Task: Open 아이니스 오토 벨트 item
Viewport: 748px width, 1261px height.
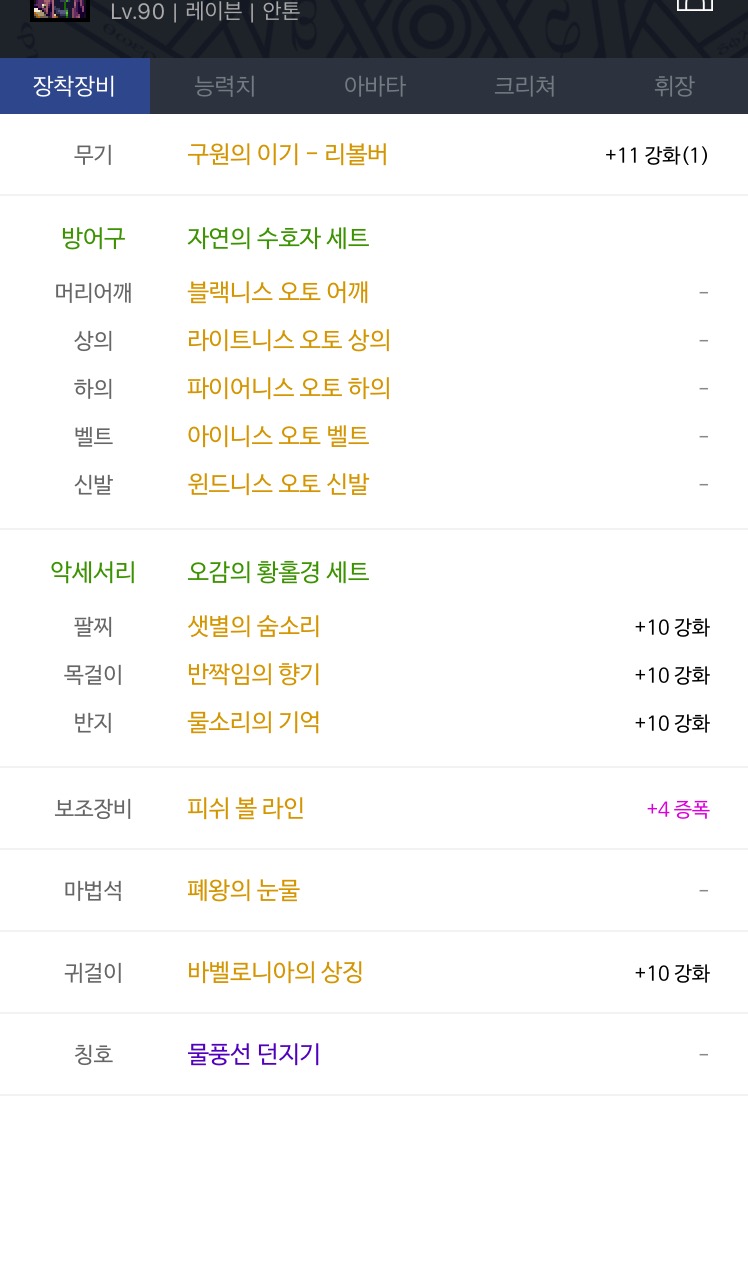Action: point(278,436)
